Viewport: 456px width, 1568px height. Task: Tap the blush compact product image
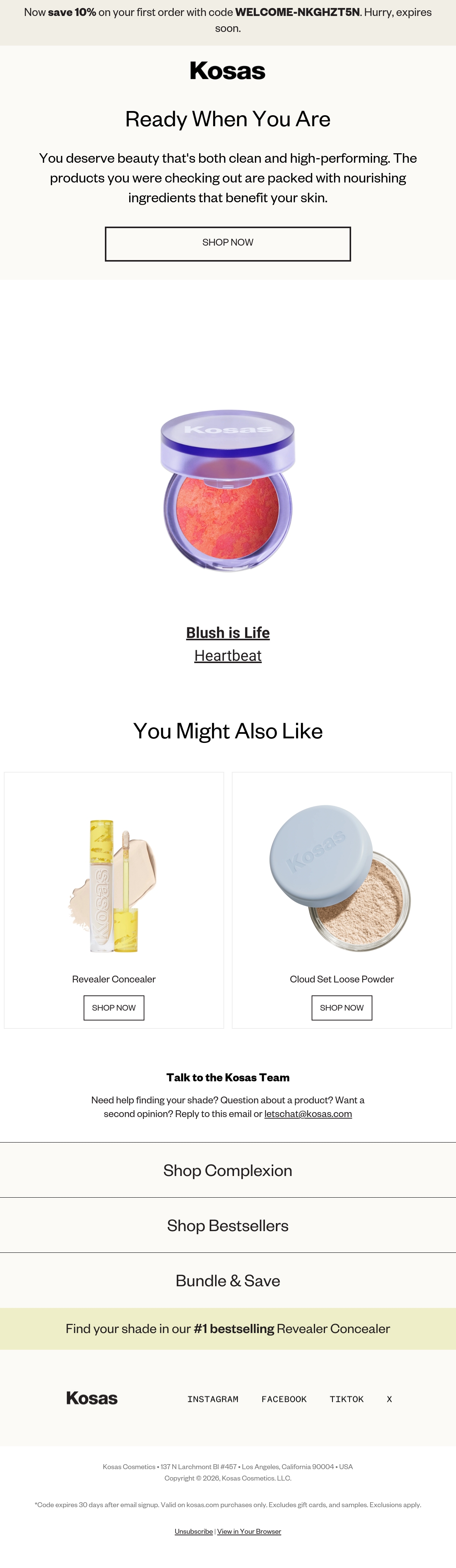point(228,490)
